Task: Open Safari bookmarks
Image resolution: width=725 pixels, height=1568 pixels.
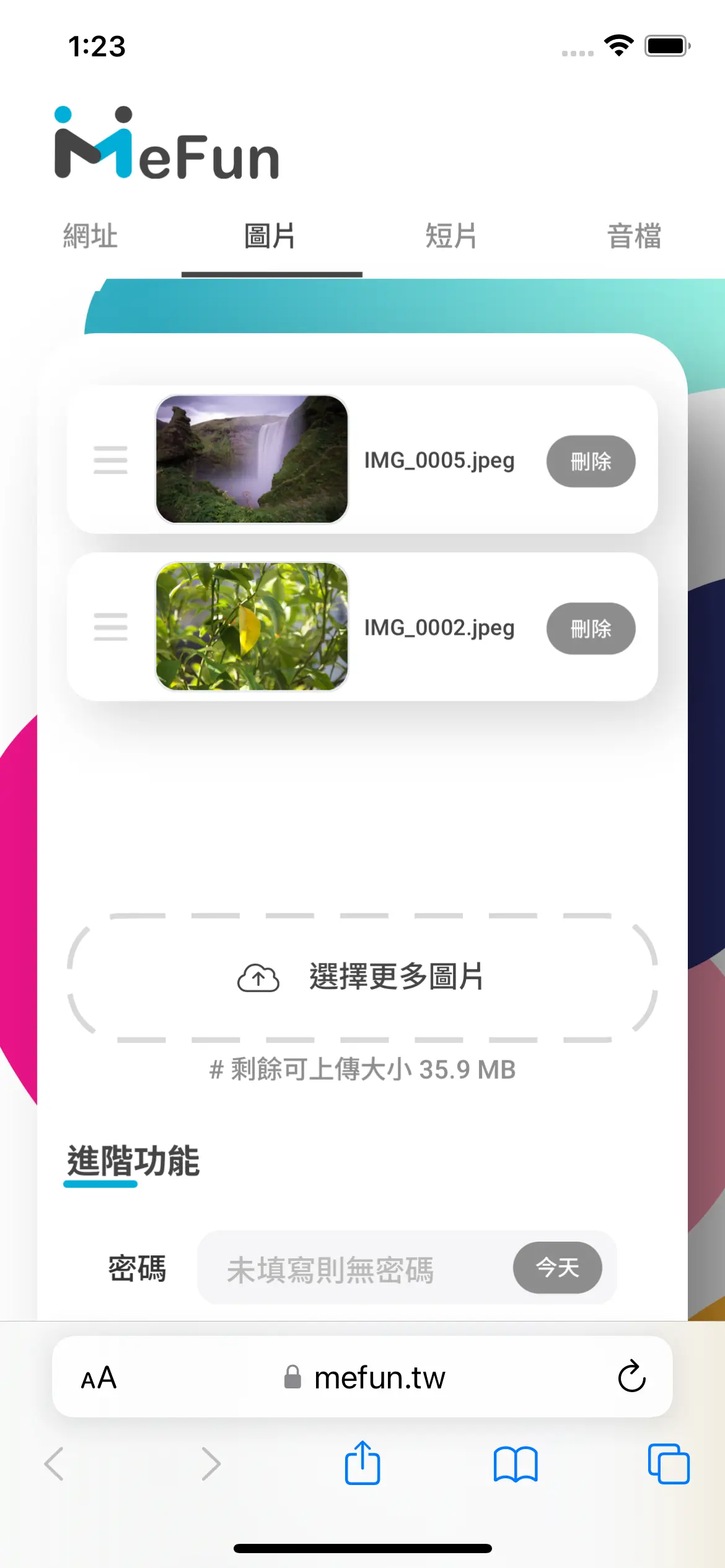Action: (x=516, y=1465)
